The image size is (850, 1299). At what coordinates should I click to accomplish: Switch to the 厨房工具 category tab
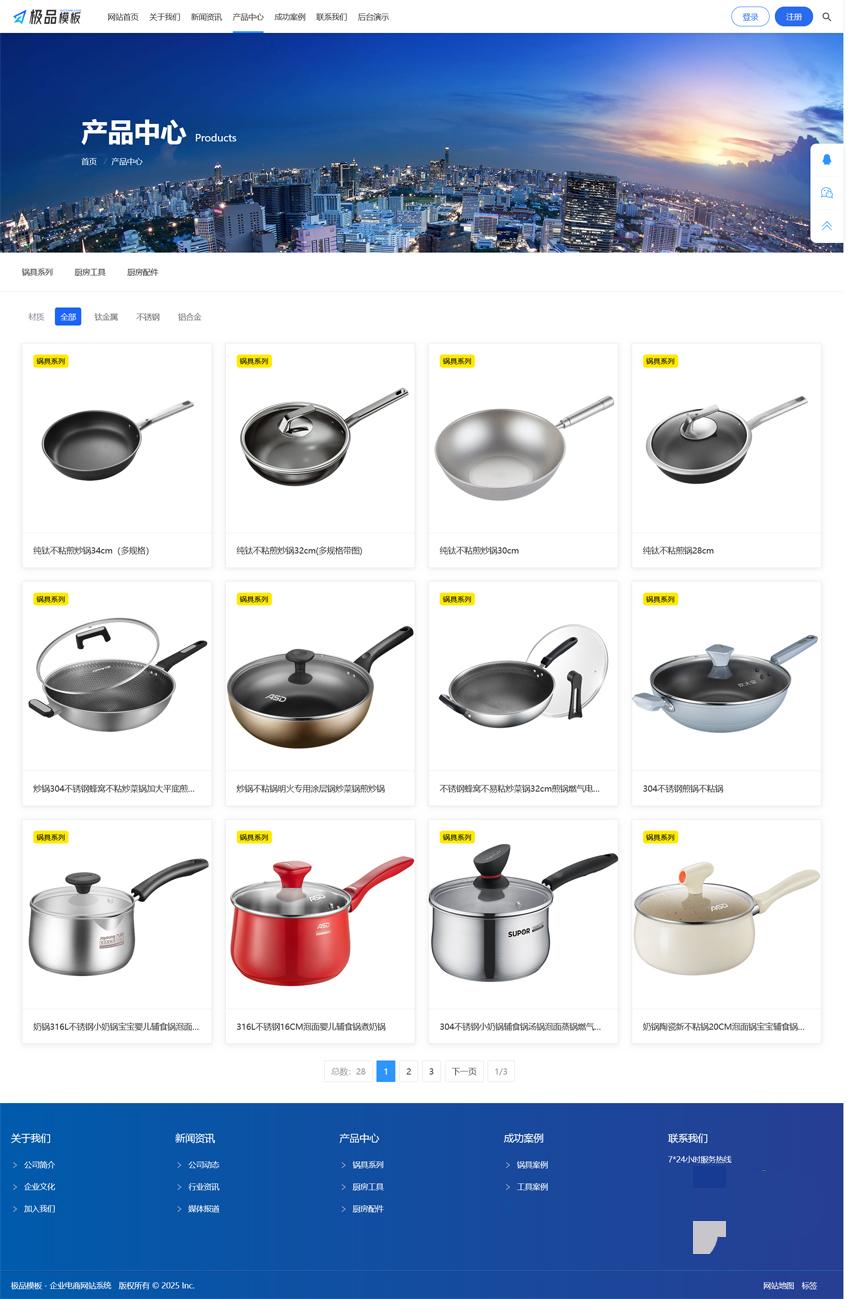90,272
